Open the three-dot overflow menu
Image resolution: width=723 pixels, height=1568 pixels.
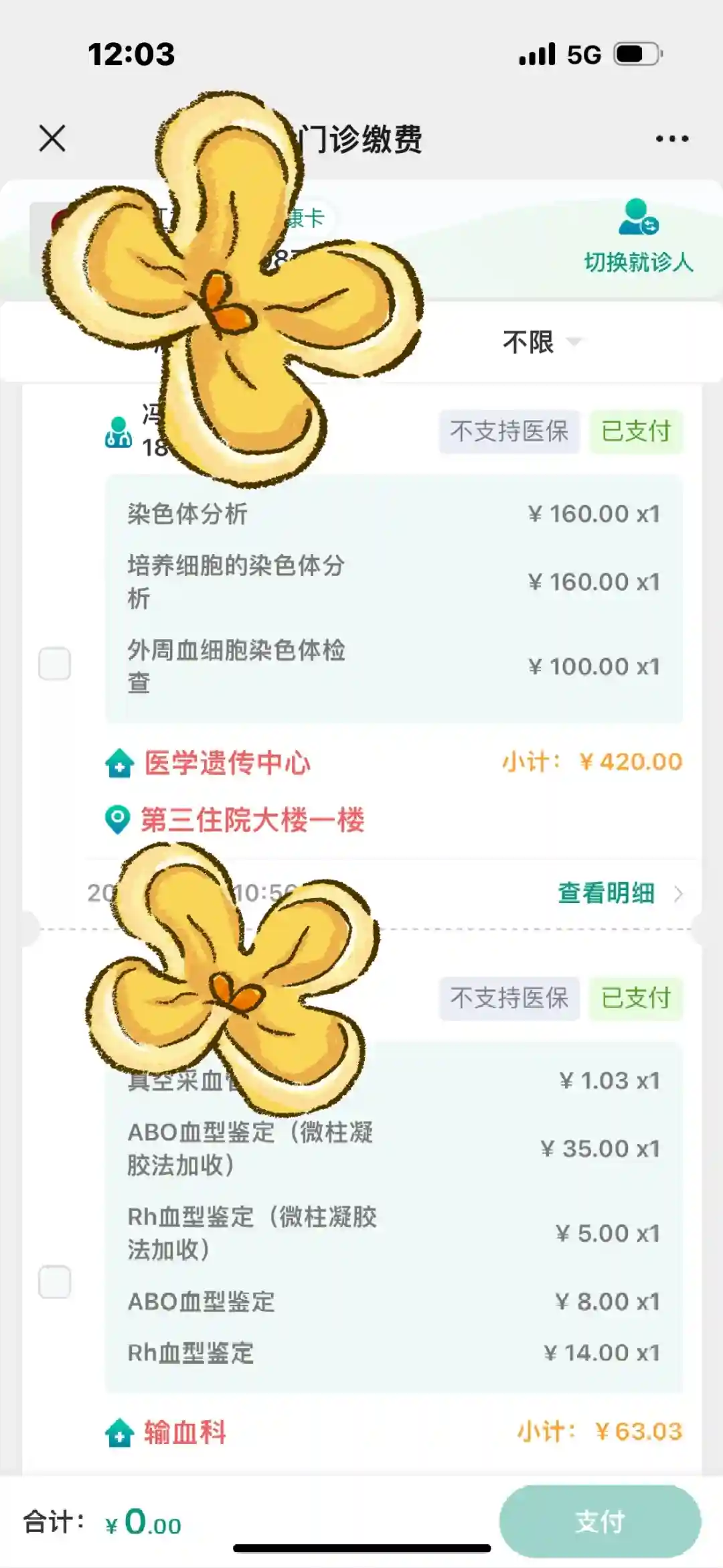[x=671, y=139]
